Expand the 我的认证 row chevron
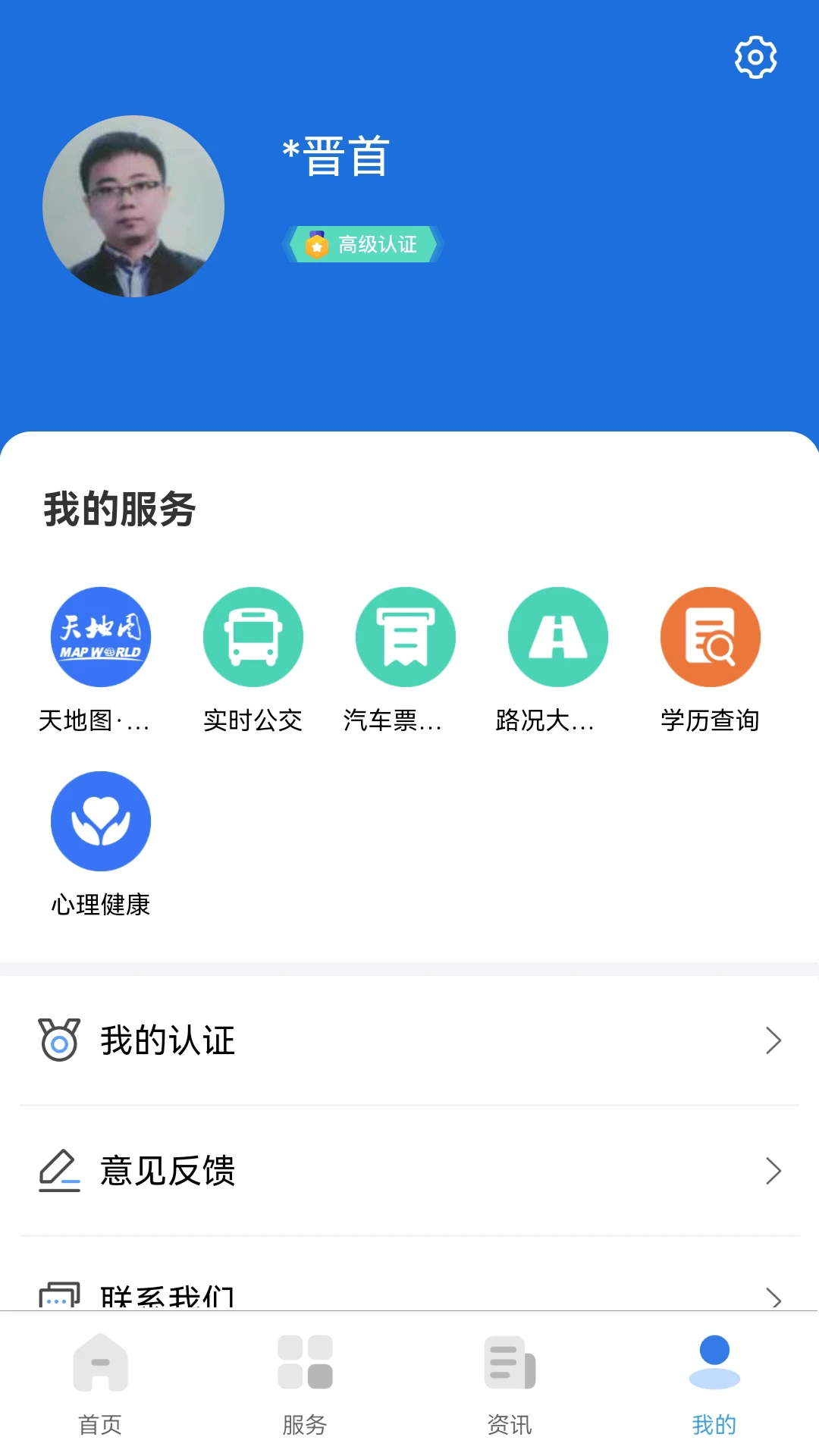819x1456 pixels. pos(773,1040)
